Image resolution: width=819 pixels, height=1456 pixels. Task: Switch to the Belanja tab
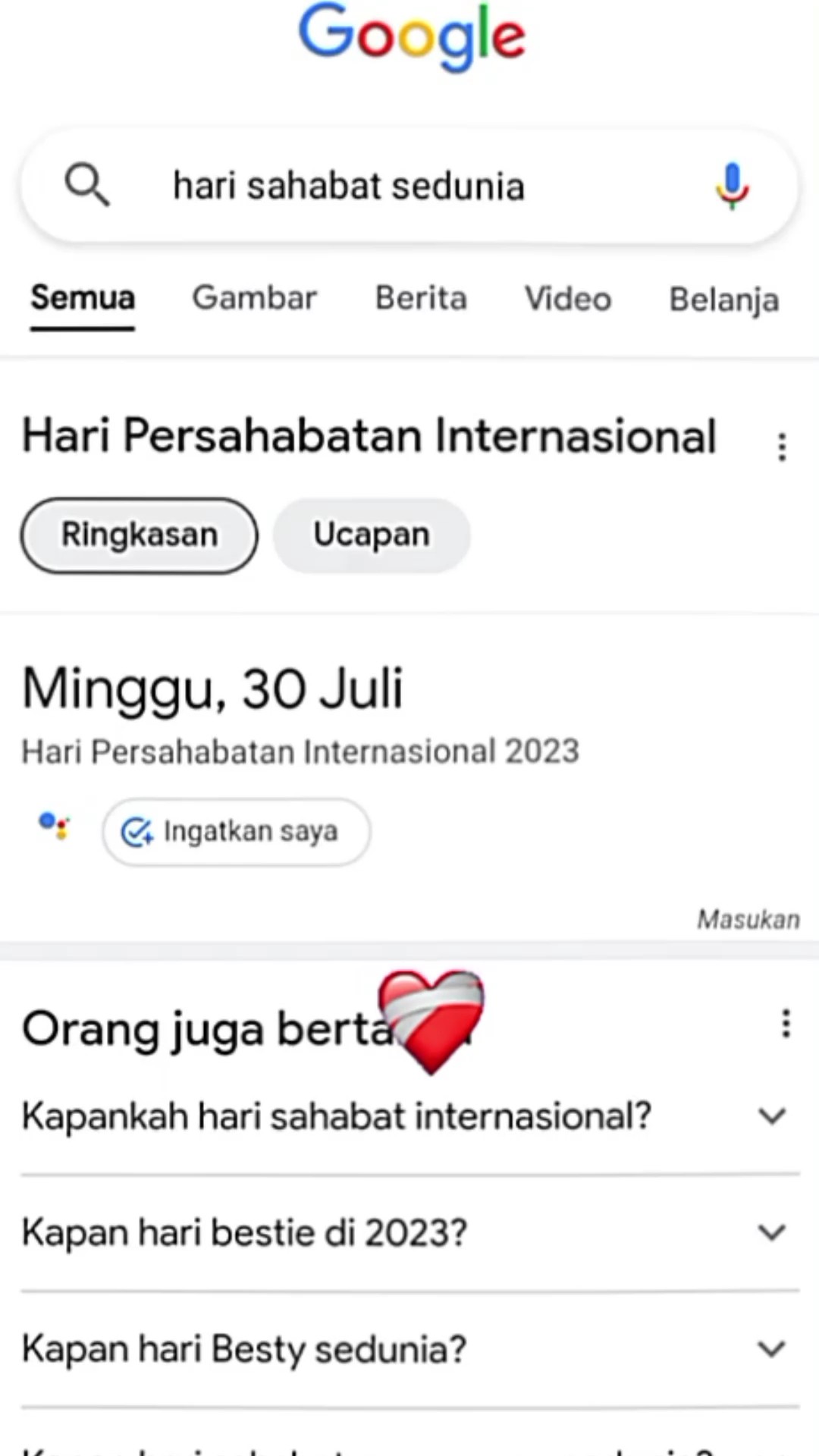point(724,300)
